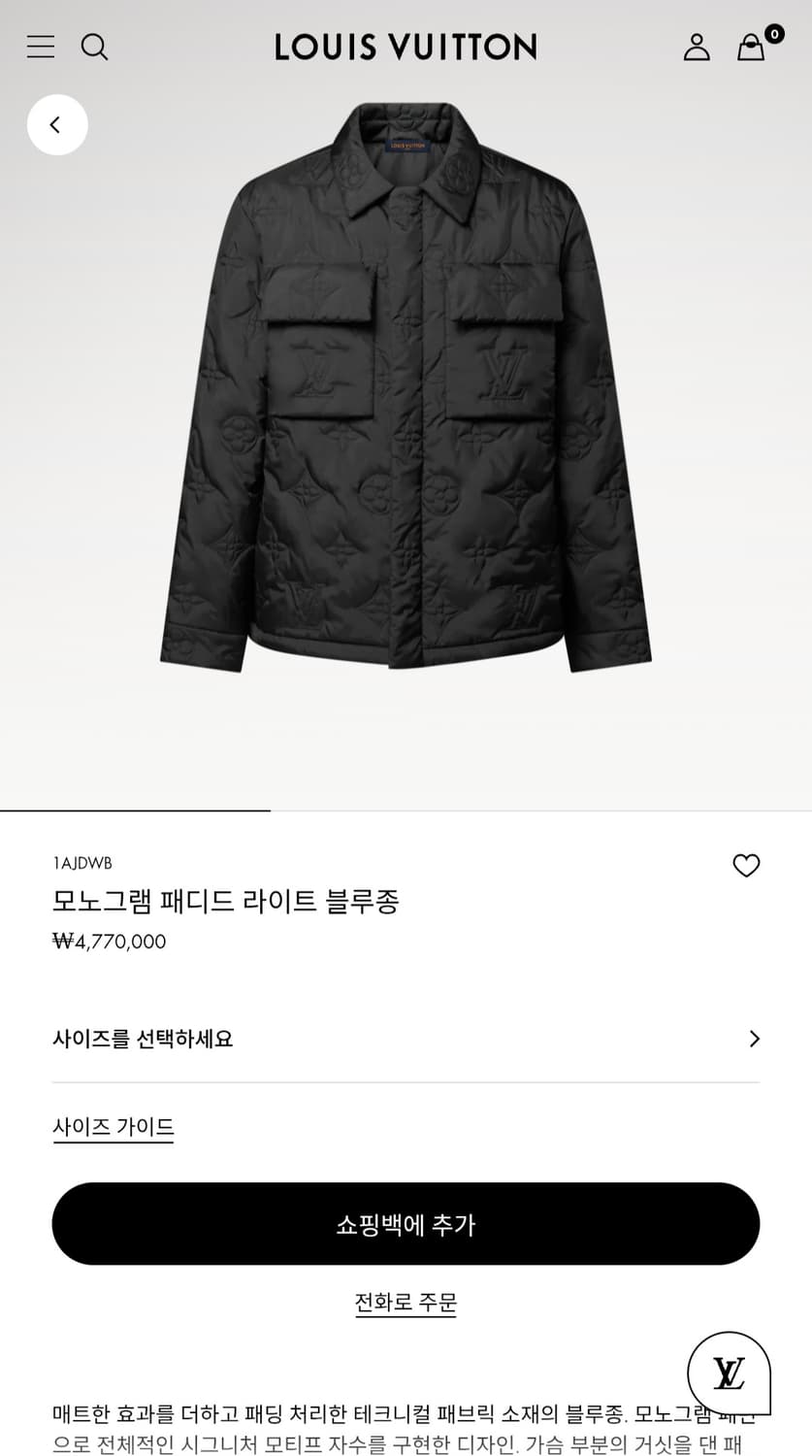
Task: Click the product title 모노그램 패디드 라이트 블루종
Action: pos(225,901)
